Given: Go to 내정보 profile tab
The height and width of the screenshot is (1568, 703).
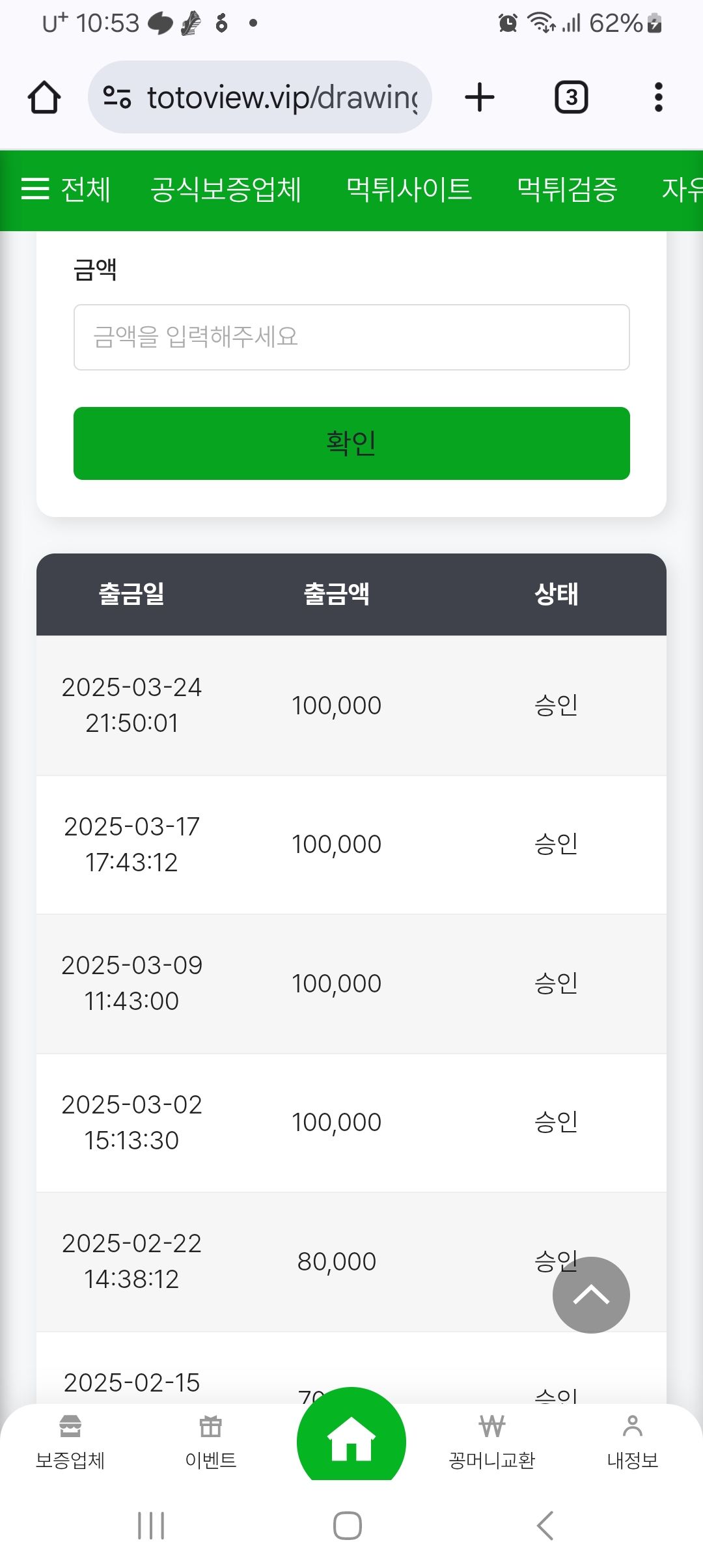Looking at the screenshot, I should click(x=632, y=1443).
